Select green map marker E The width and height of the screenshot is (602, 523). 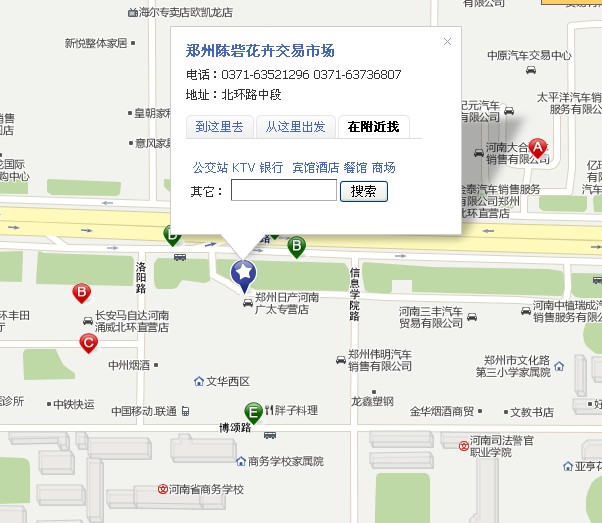[x=254, y=410]
